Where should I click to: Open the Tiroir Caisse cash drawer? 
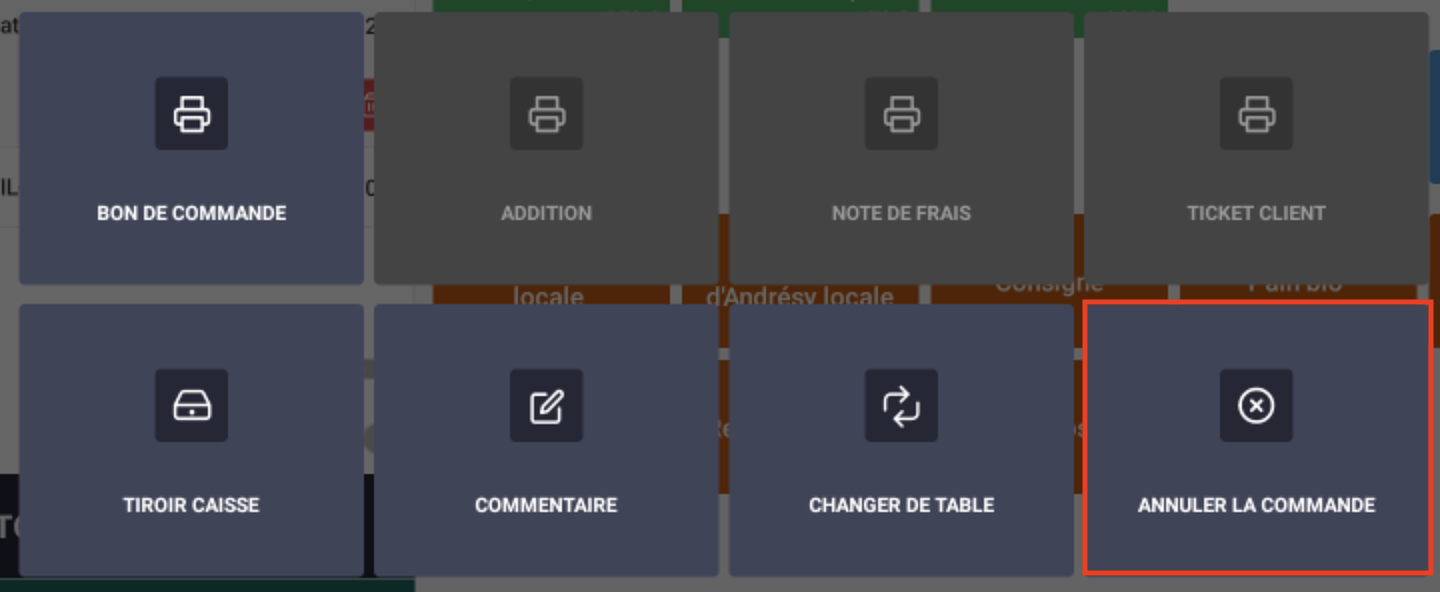(191, 440)
